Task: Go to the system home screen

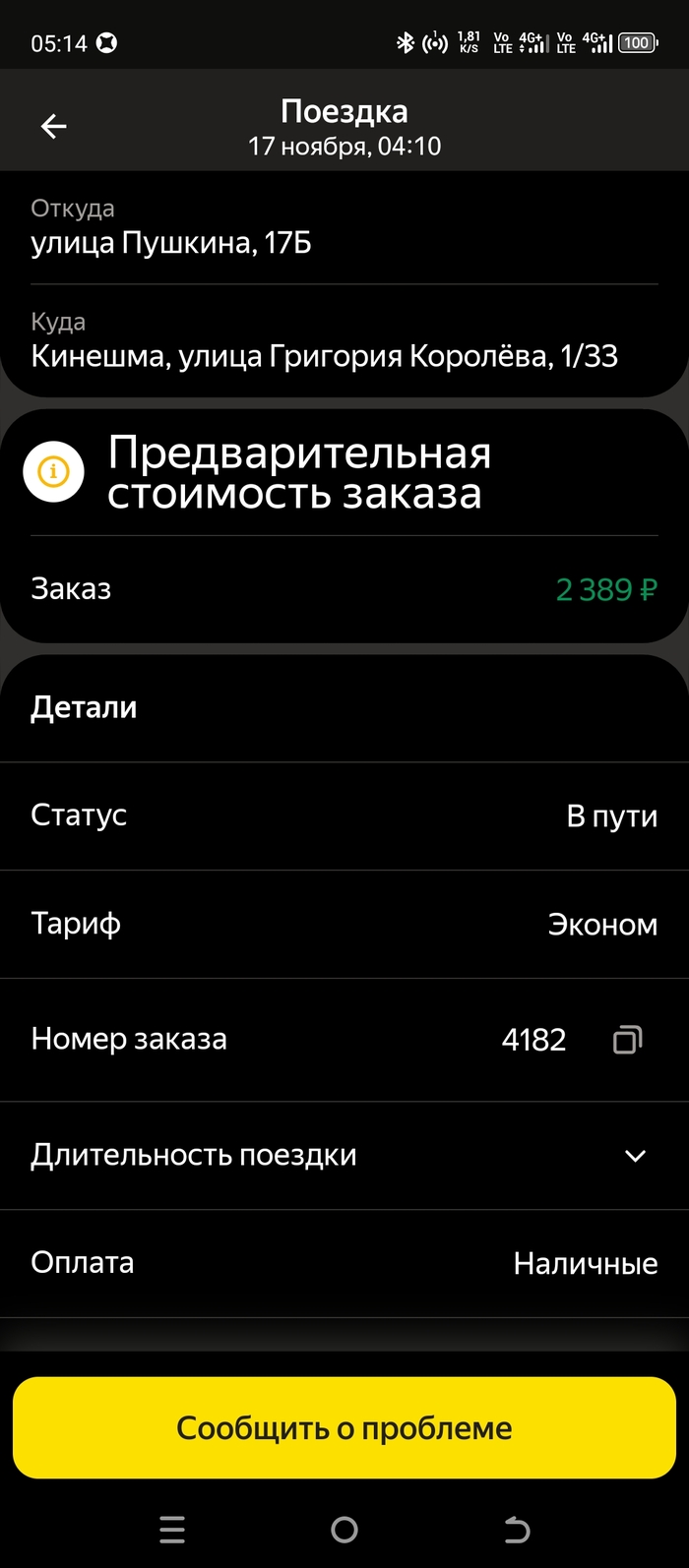Action: (x=344, y=1529)
